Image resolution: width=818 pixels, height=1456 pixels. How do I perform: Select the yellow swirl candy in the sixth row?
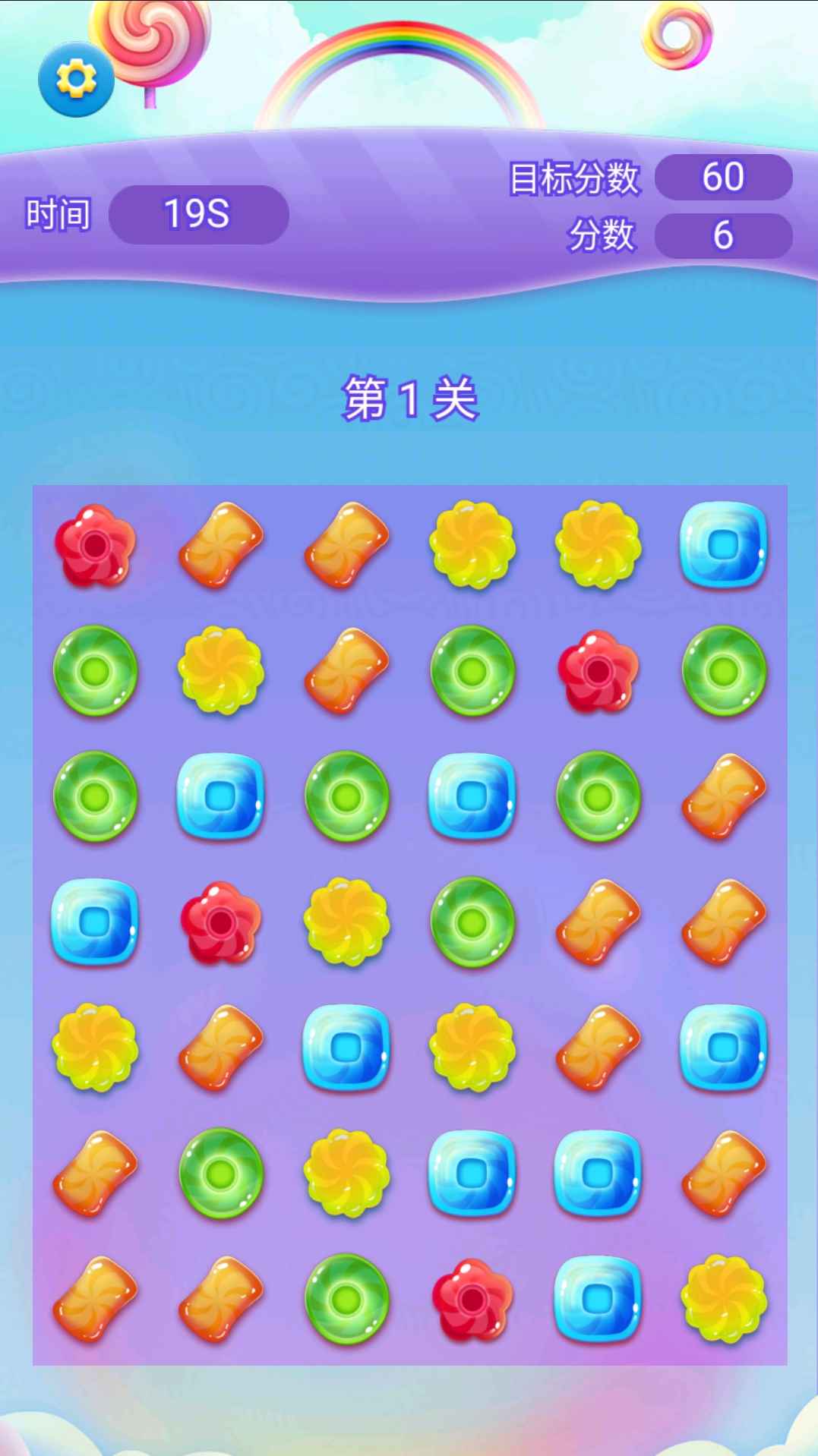(346, 1173)
